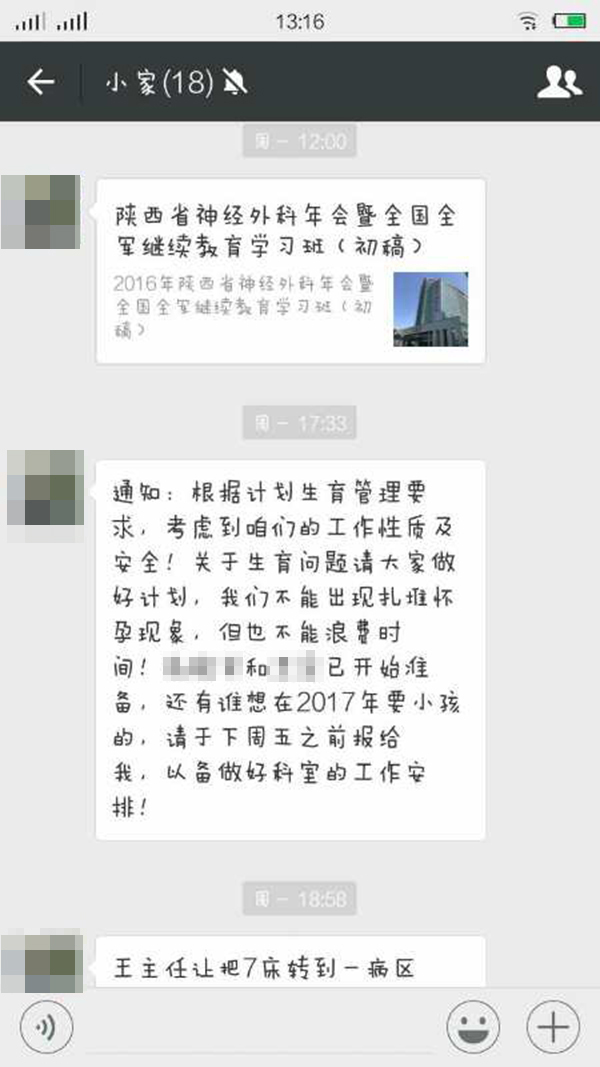Open group members info icon

point(558,82)
